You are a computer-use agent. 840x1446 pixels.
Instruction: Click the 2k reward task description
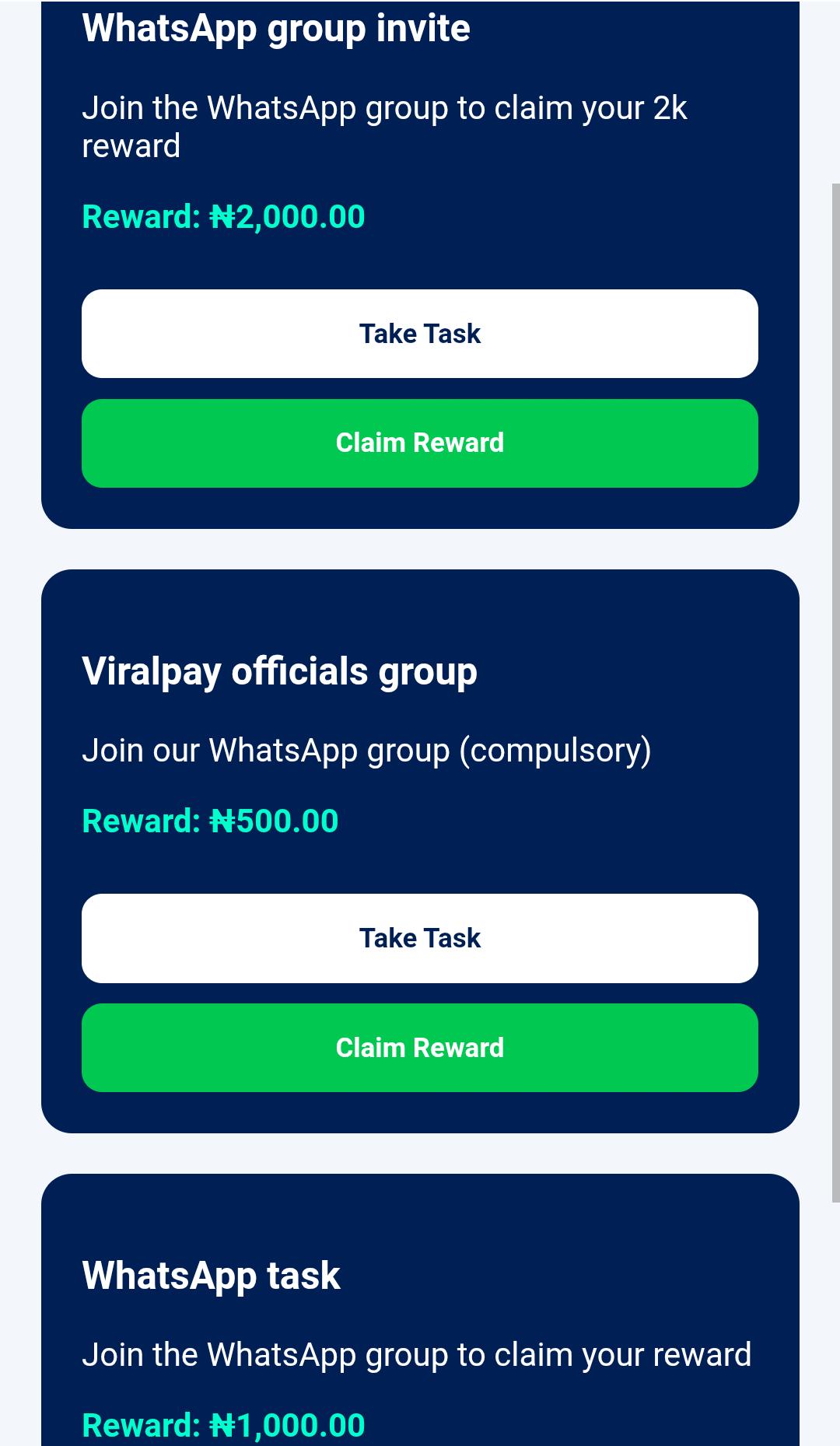coord(387,124)
